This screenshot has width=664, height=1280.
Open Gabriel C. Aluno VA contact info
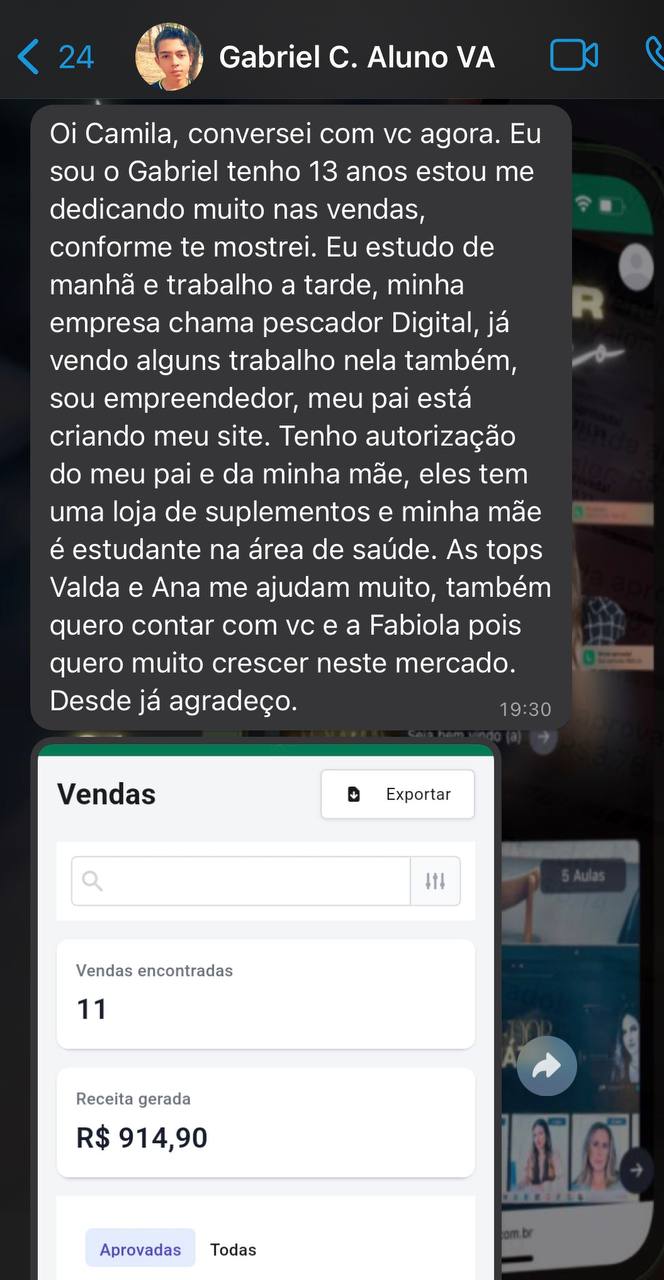pos(356,57)
